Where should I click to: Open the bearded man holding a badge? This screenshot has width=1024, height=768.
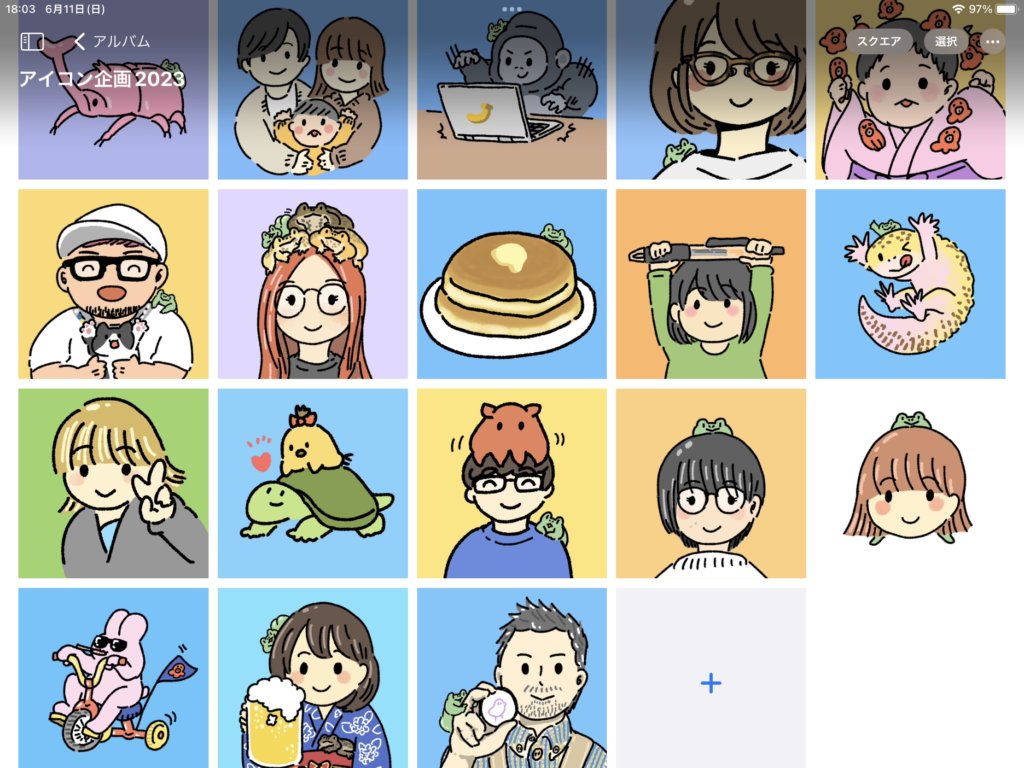[x=511, y=680]
